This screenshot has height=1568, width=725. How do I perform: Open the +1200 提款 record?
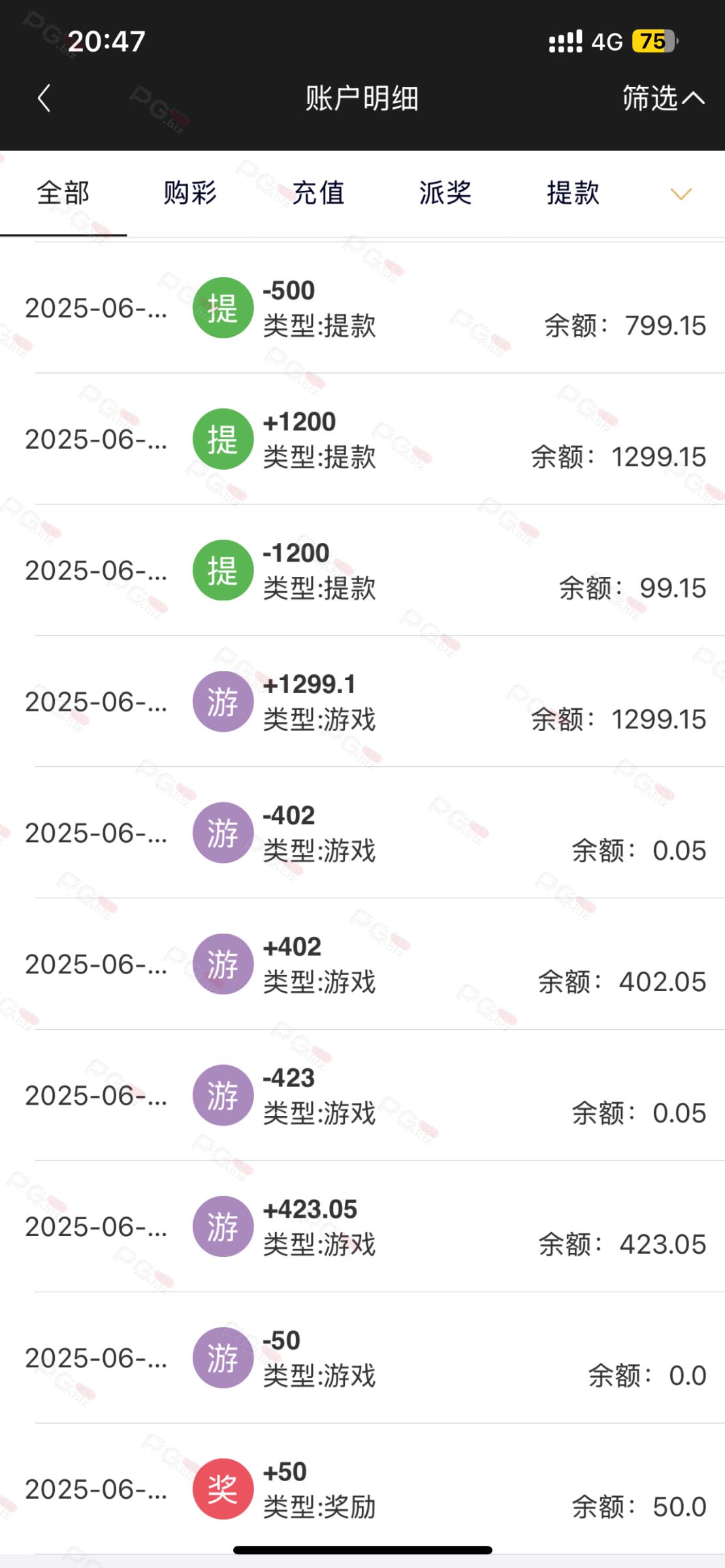pyautogui.click(x=362, y=439)
